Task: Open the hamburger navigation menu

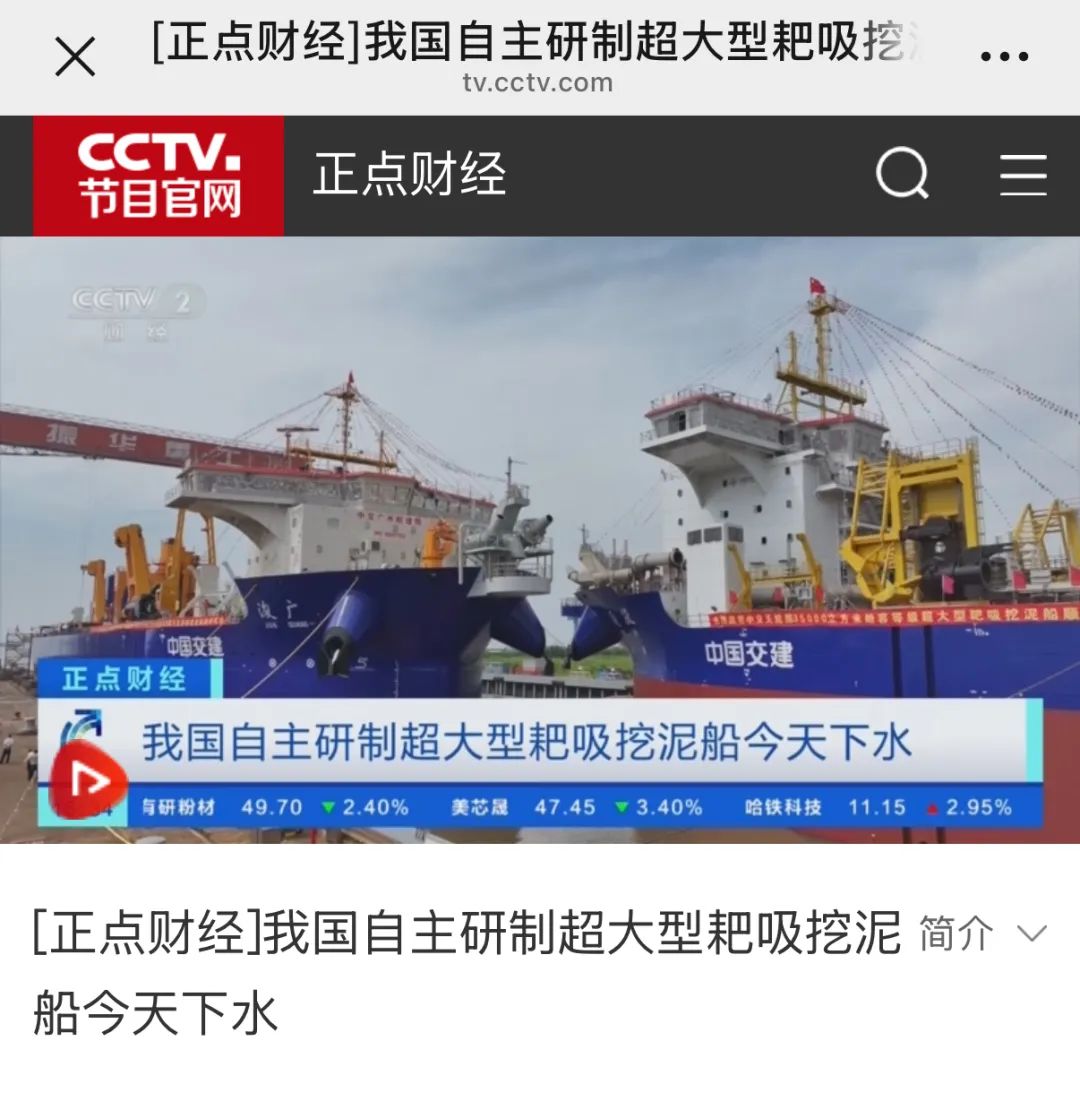Action: click(1023, 175)
